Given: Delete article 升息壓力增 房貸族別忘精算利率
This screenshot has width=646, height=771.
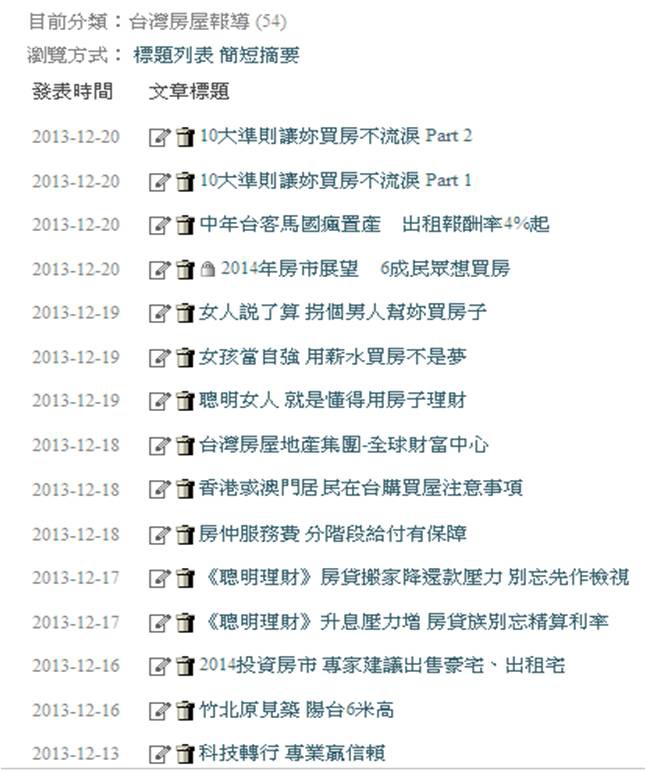Looking at the screenshot, I should [184, 622].
